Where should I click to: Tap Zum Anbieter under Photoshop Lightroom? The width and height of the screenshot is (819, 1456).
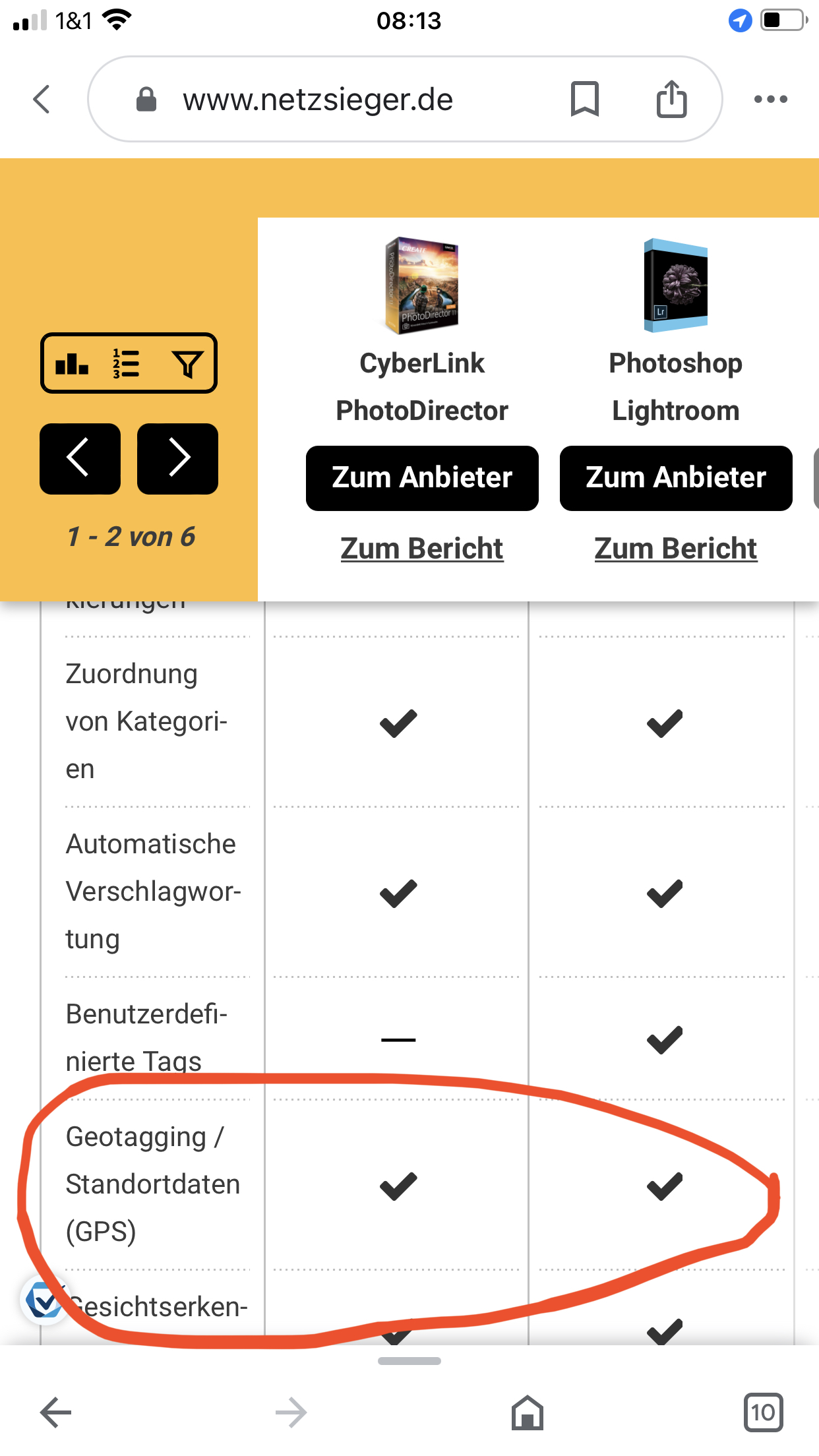pos(676,478)
